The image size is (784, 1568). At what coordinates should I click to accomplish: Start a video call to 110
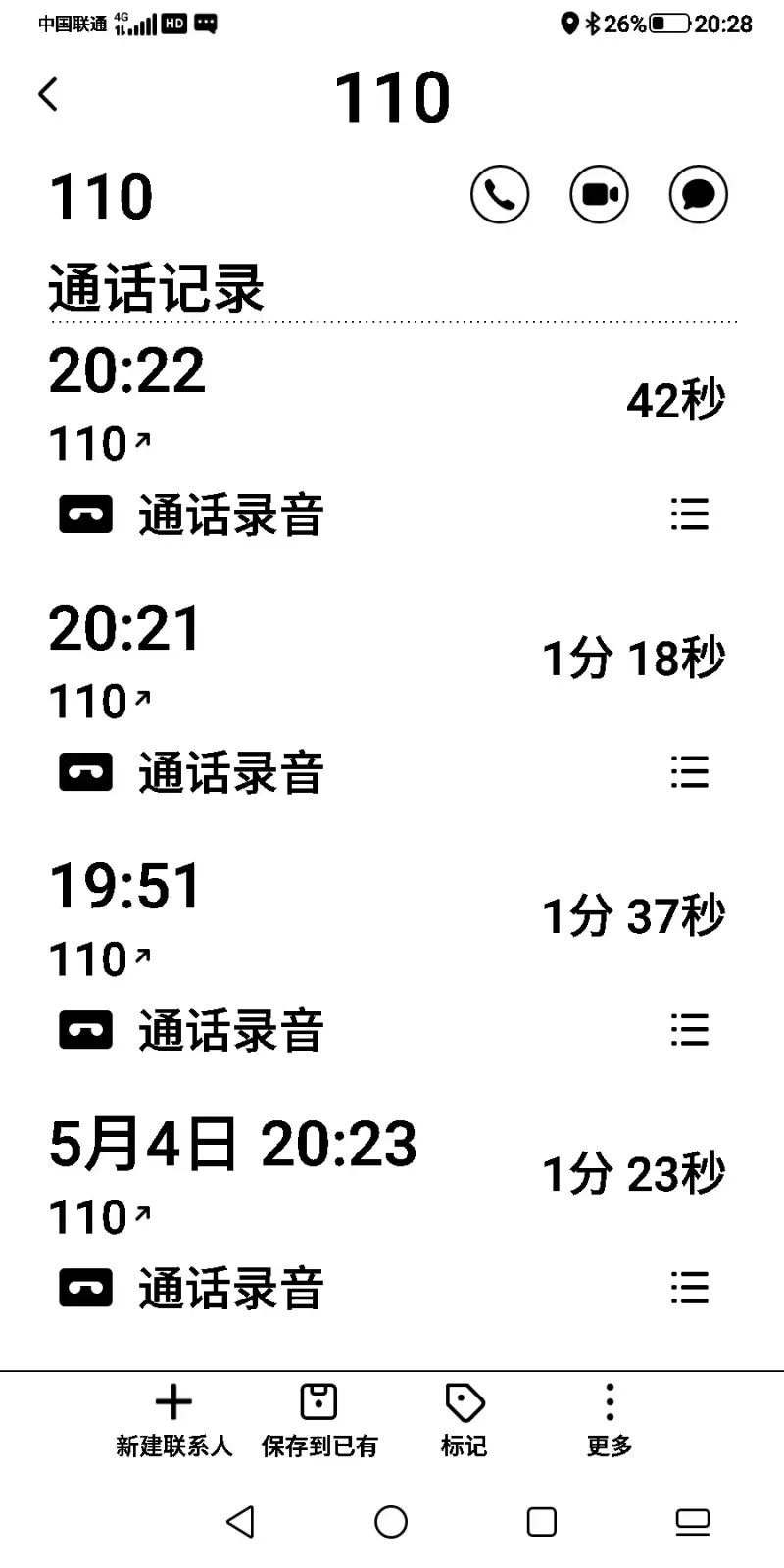599,194
